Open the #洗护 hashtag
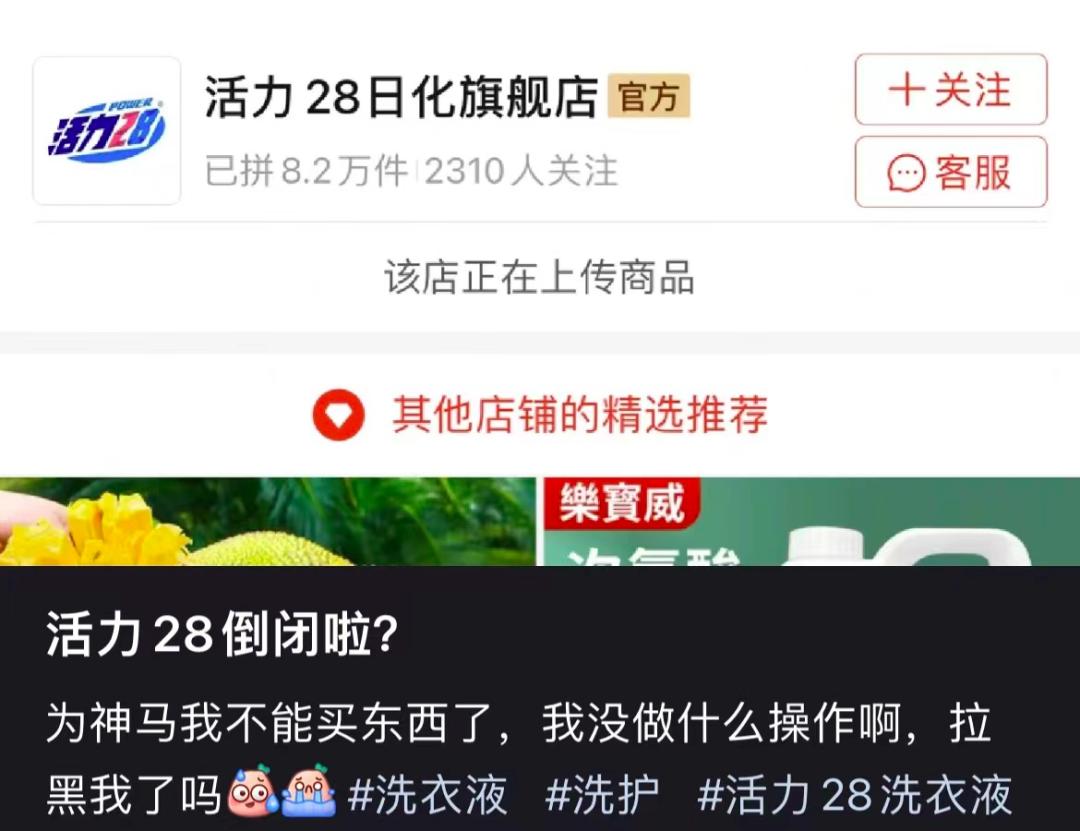Viewport: 1080px width, 831px height. [602, 795]
